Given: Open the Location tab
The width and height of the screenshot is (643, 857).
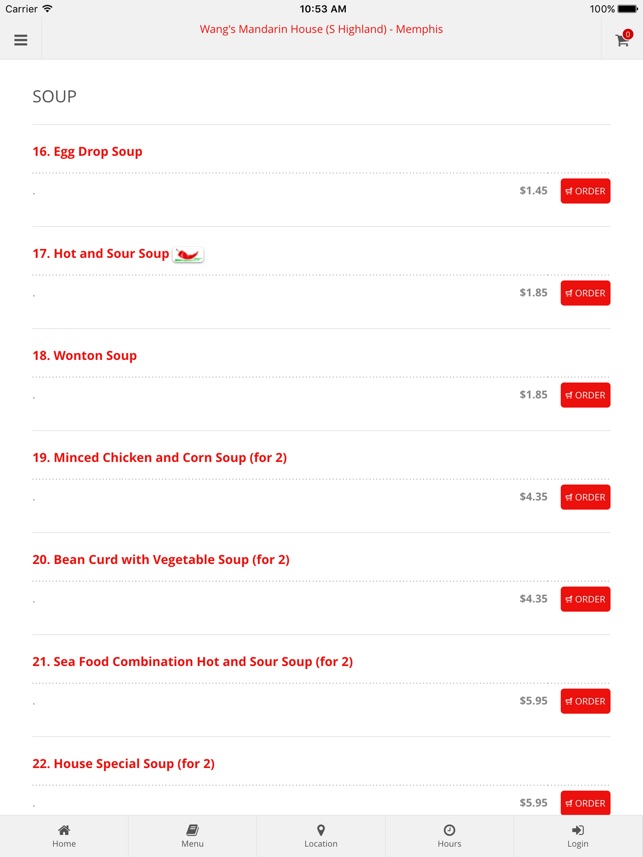Looking at the screenshot, I should [321, 836].
